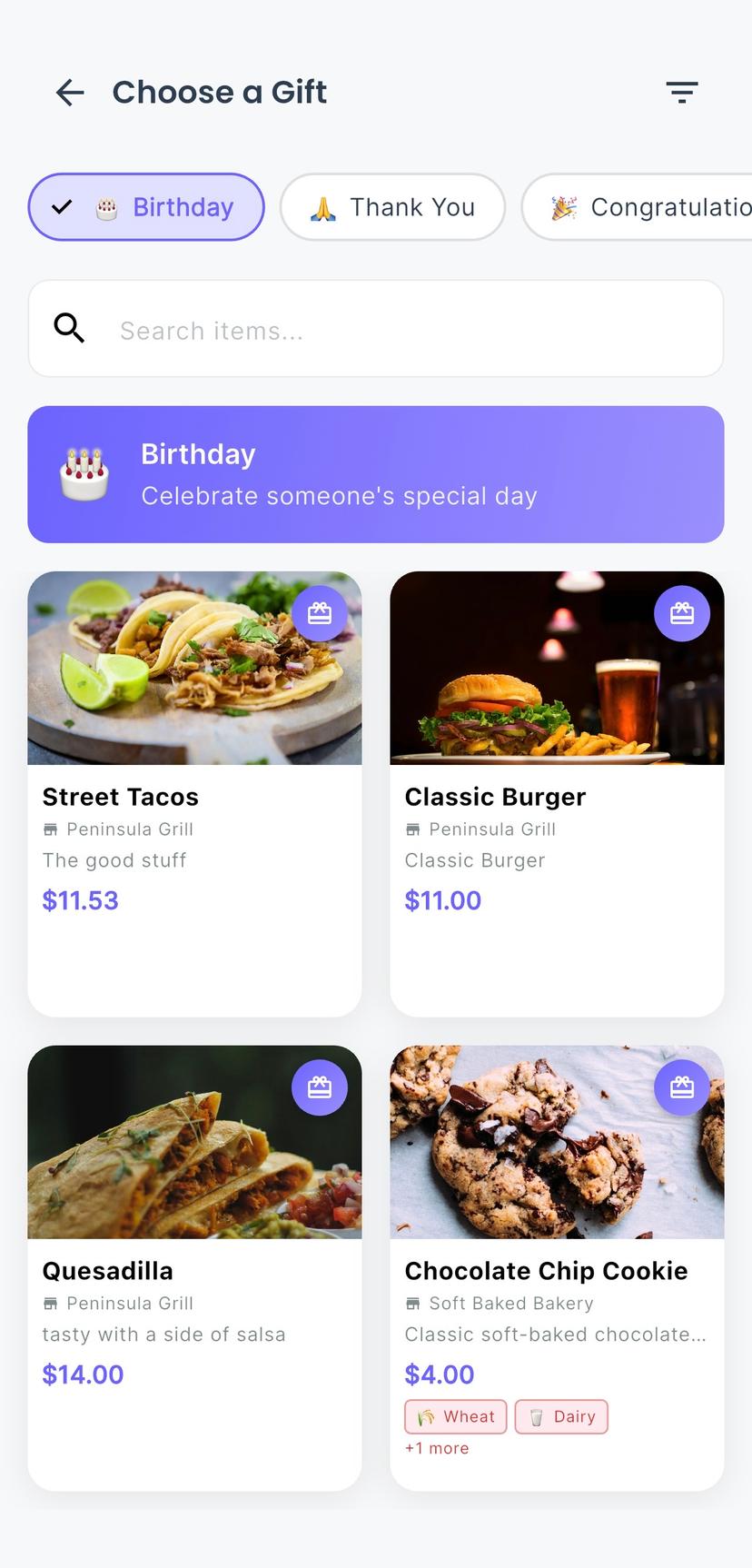752x1568 pixels.
Task: Tap the checkmark inside the Birthday chip
Action: pos(61,206)
